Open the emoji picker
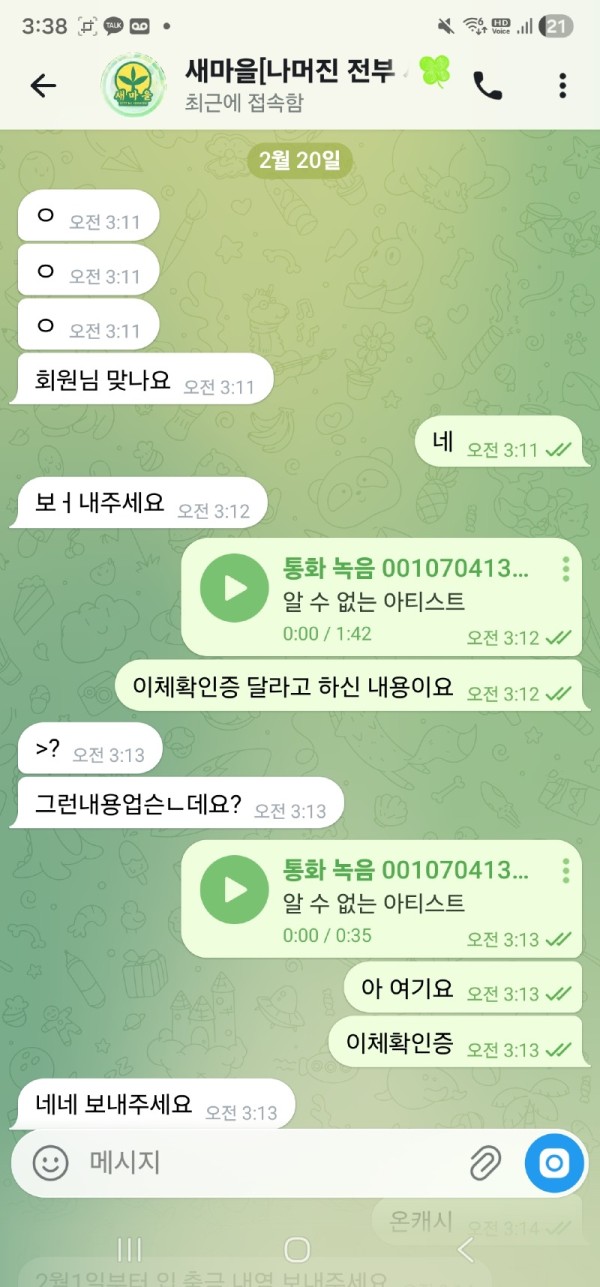 pyautogui.click(x=50, y=1162)
